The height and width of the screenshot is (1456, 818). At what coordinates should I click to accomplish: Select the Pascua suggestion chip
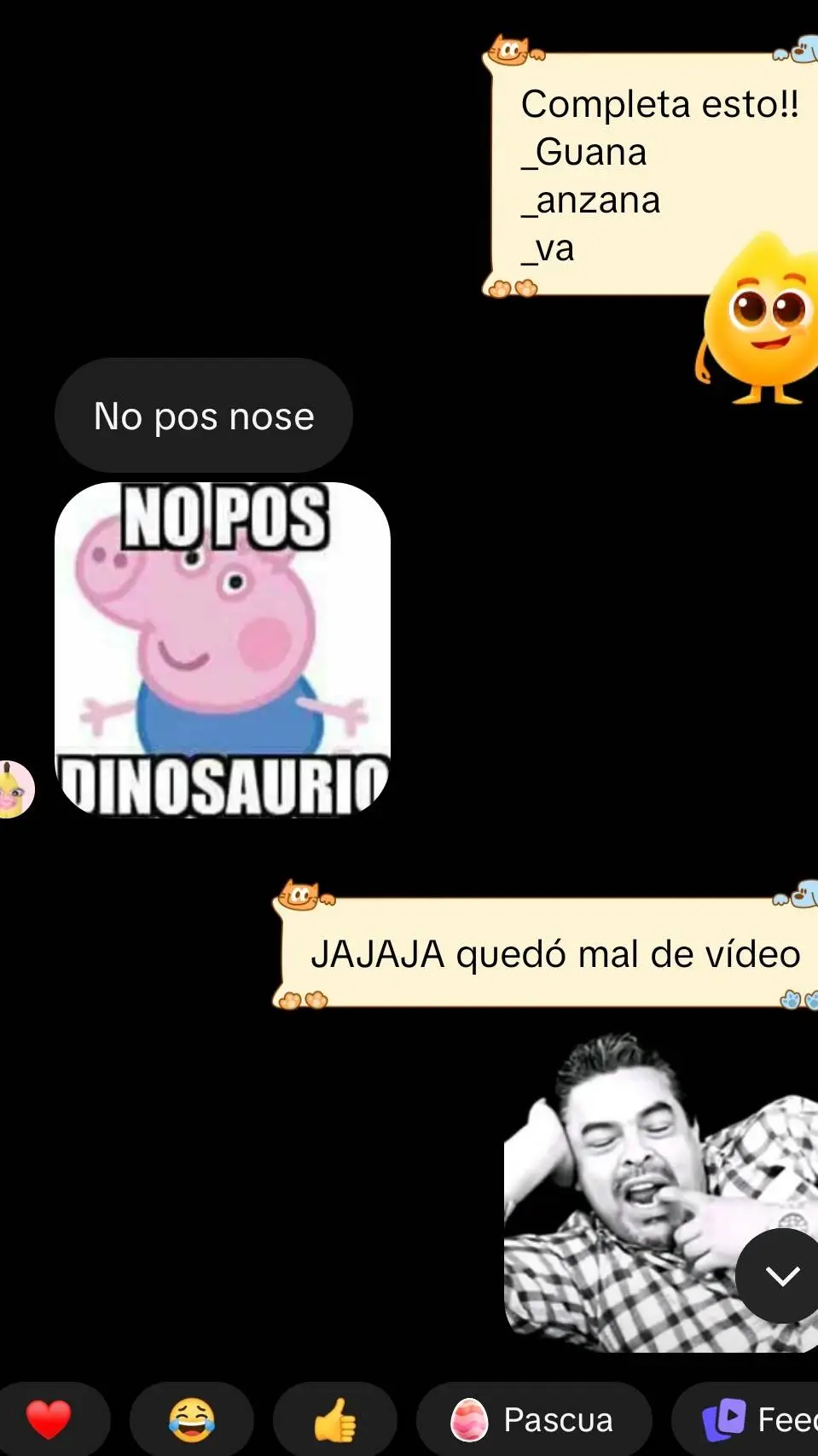coord(534,1419)
